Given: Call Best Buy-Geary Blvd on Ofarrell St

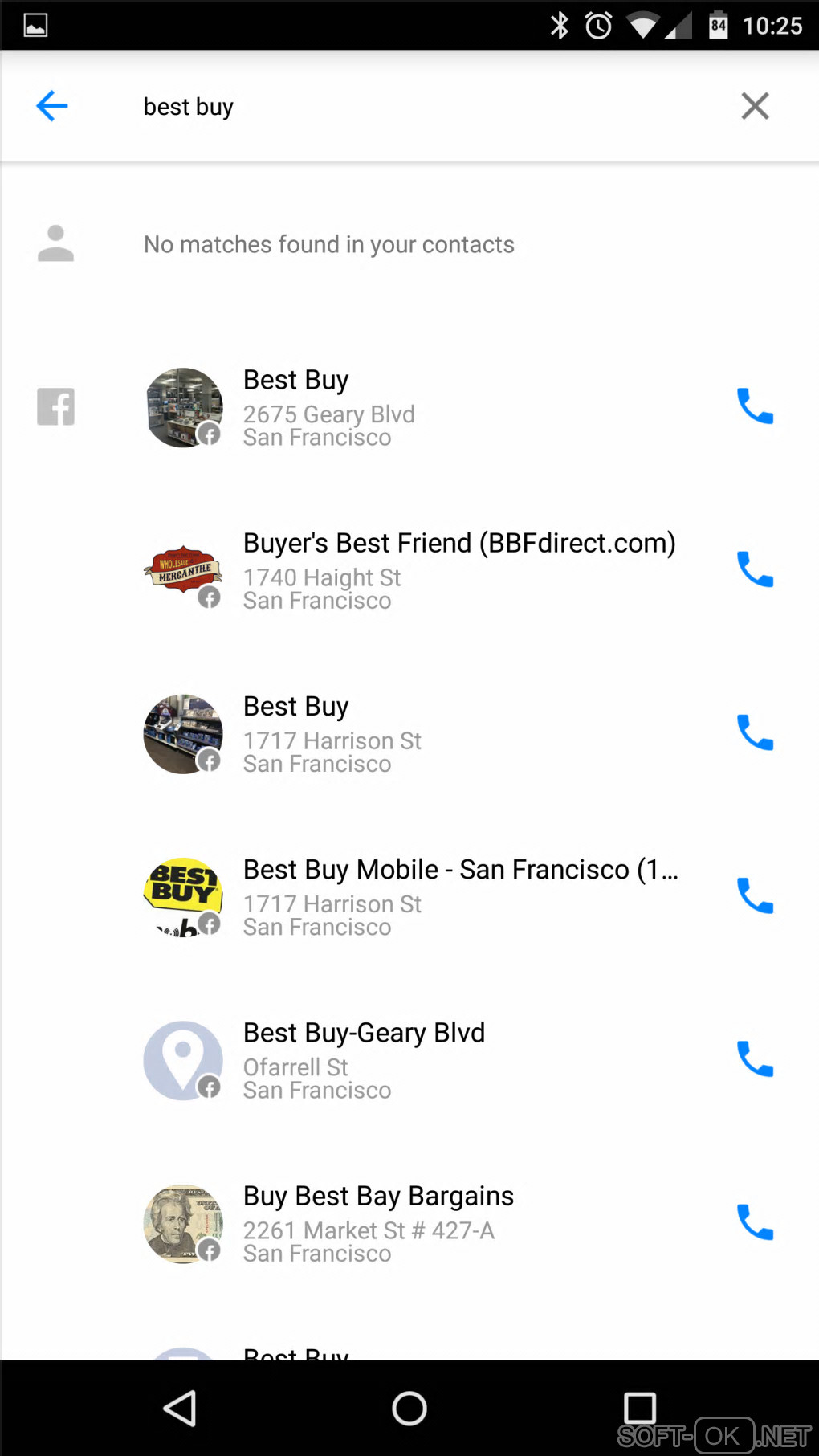Looking at the screenshot, I should (x=755, y=1060).
